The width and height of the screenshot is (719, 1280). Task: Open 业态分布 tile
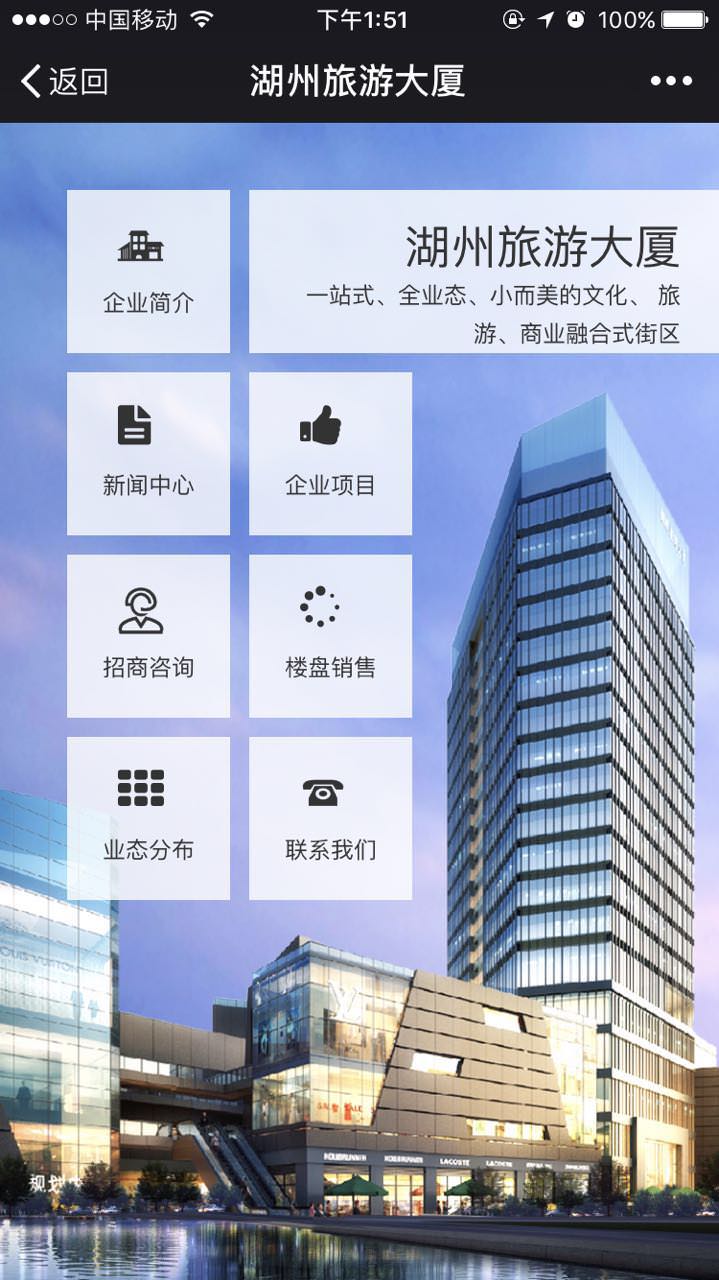[148, 817]
